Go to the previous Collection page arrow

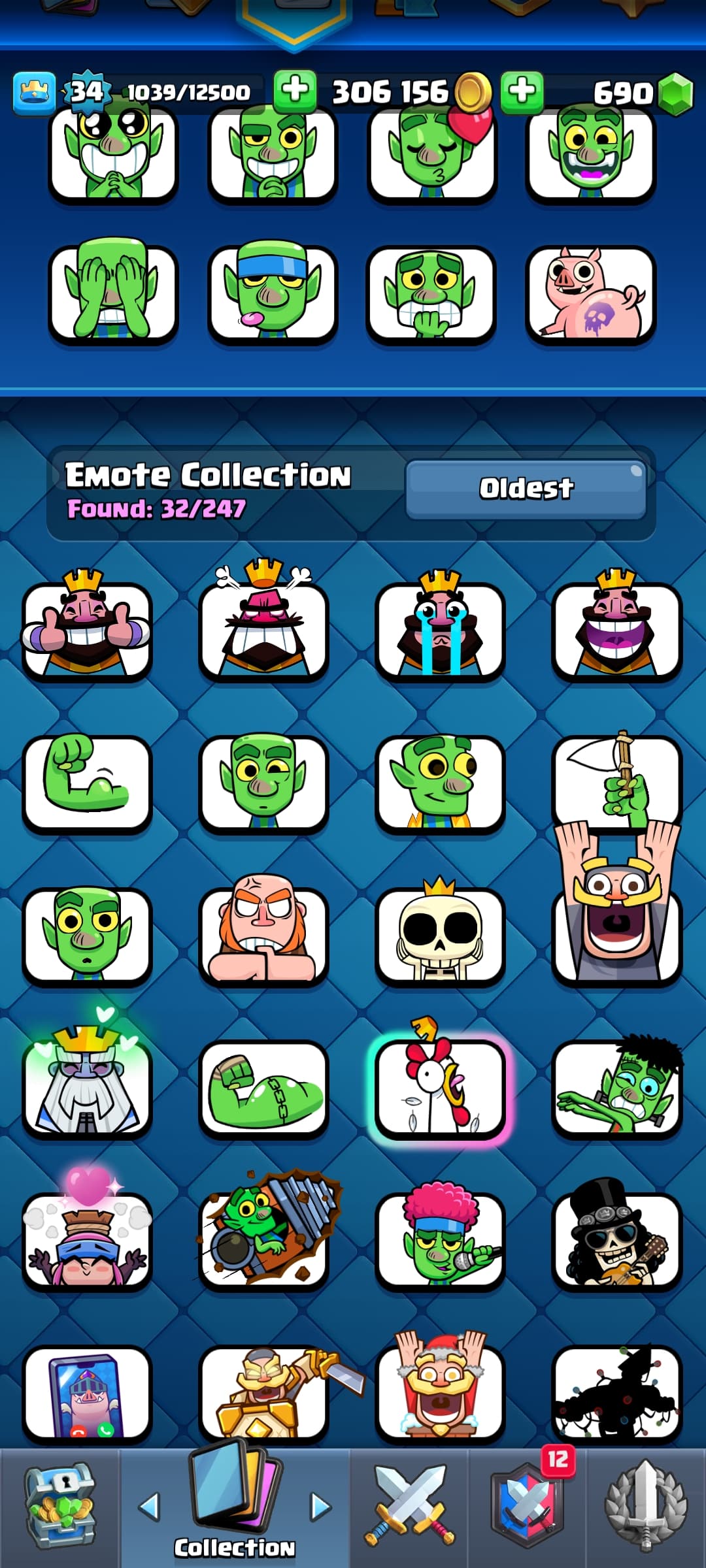[150, 1506]
